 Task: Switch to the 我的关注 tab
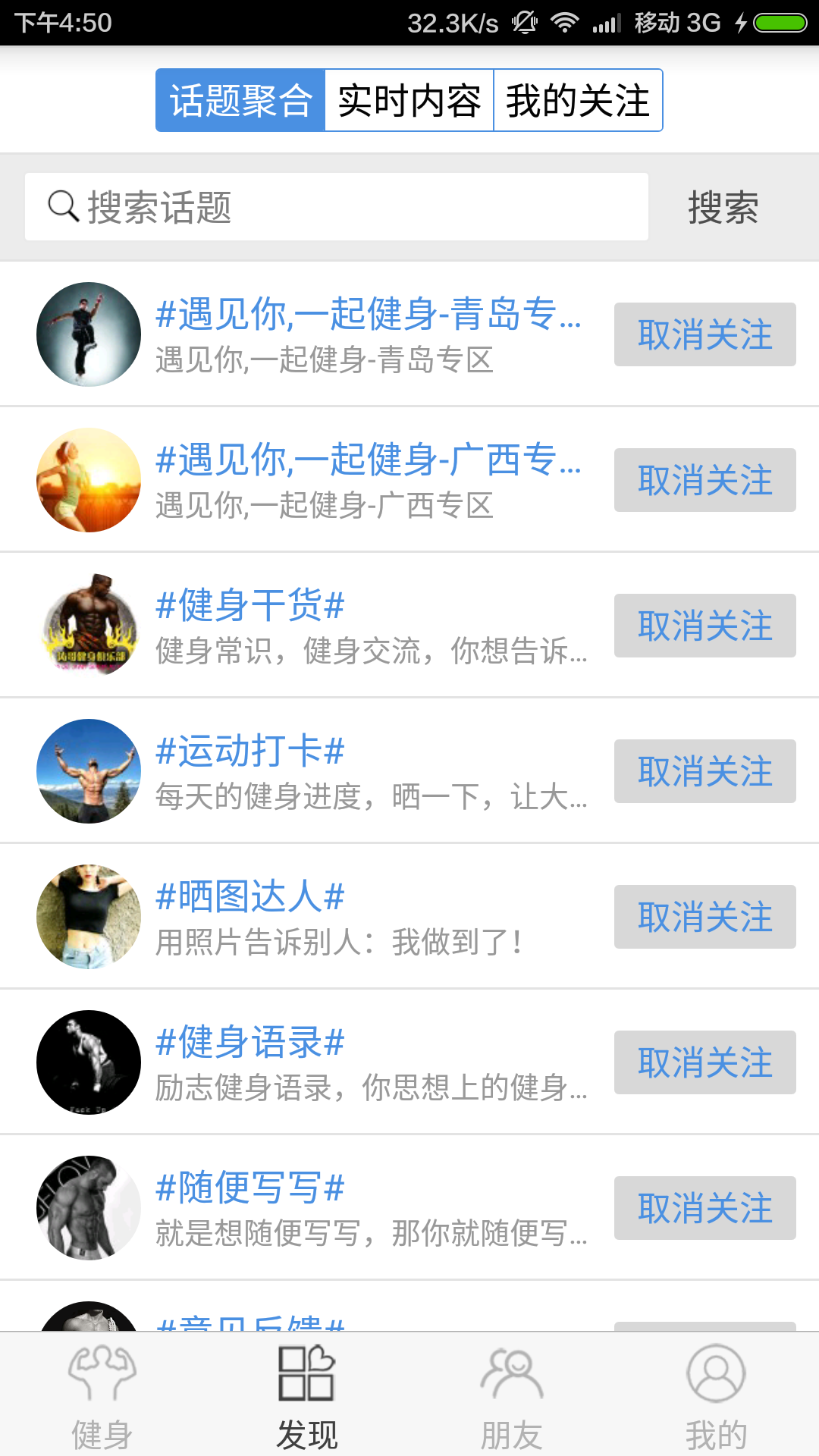578,99
